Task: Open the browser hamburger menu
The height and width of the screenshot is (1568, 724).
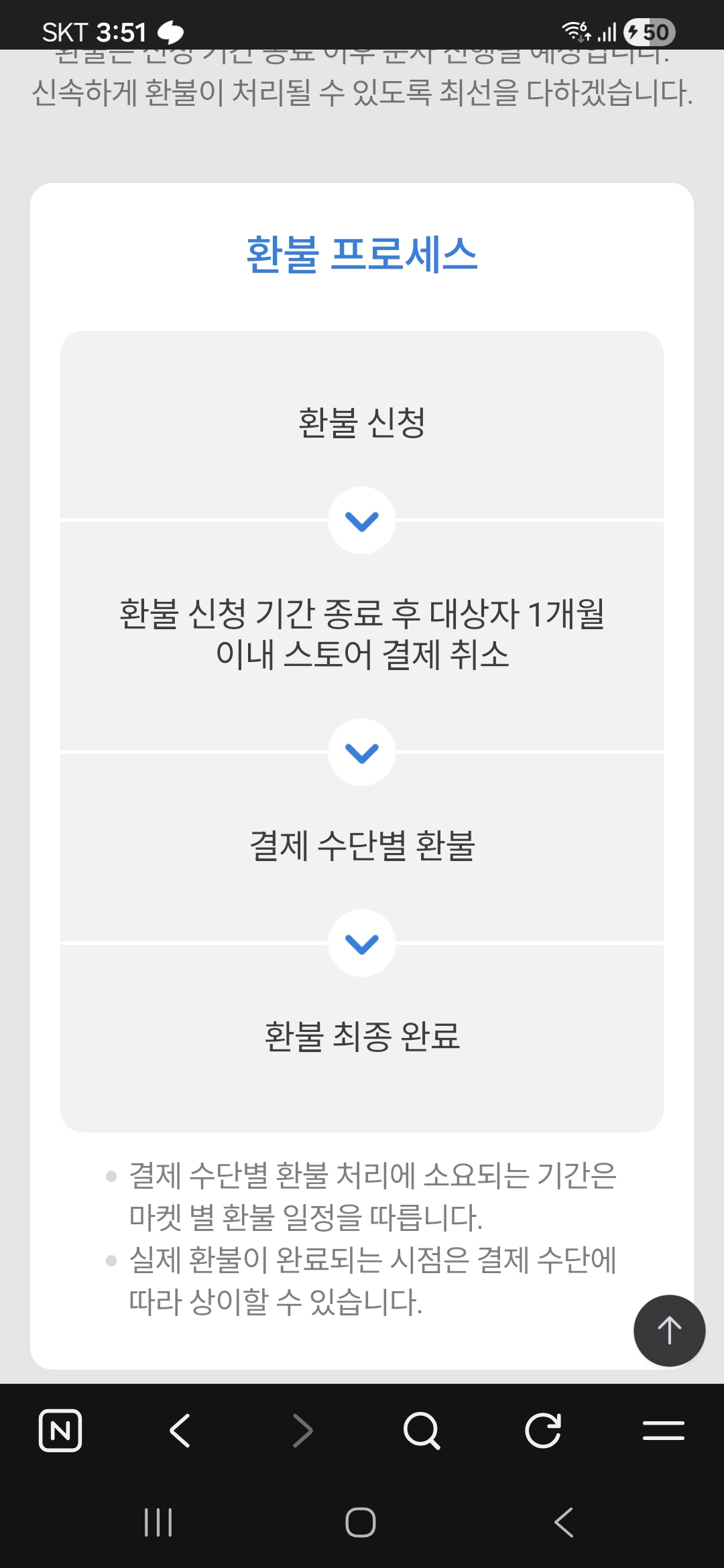Action: (663, 1431)
